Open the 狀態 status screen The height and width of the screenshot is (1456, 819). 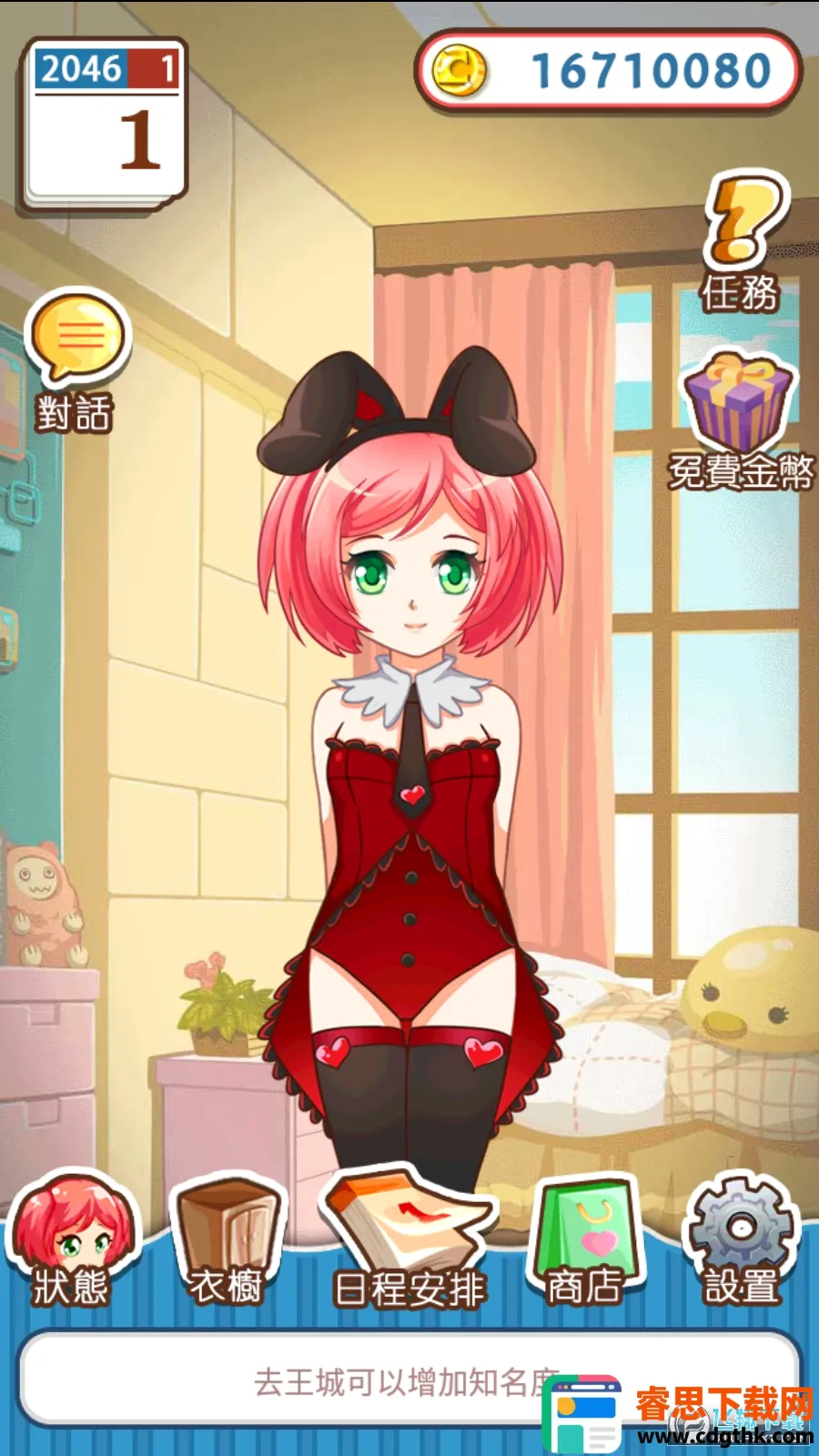tap(73, 1239)
